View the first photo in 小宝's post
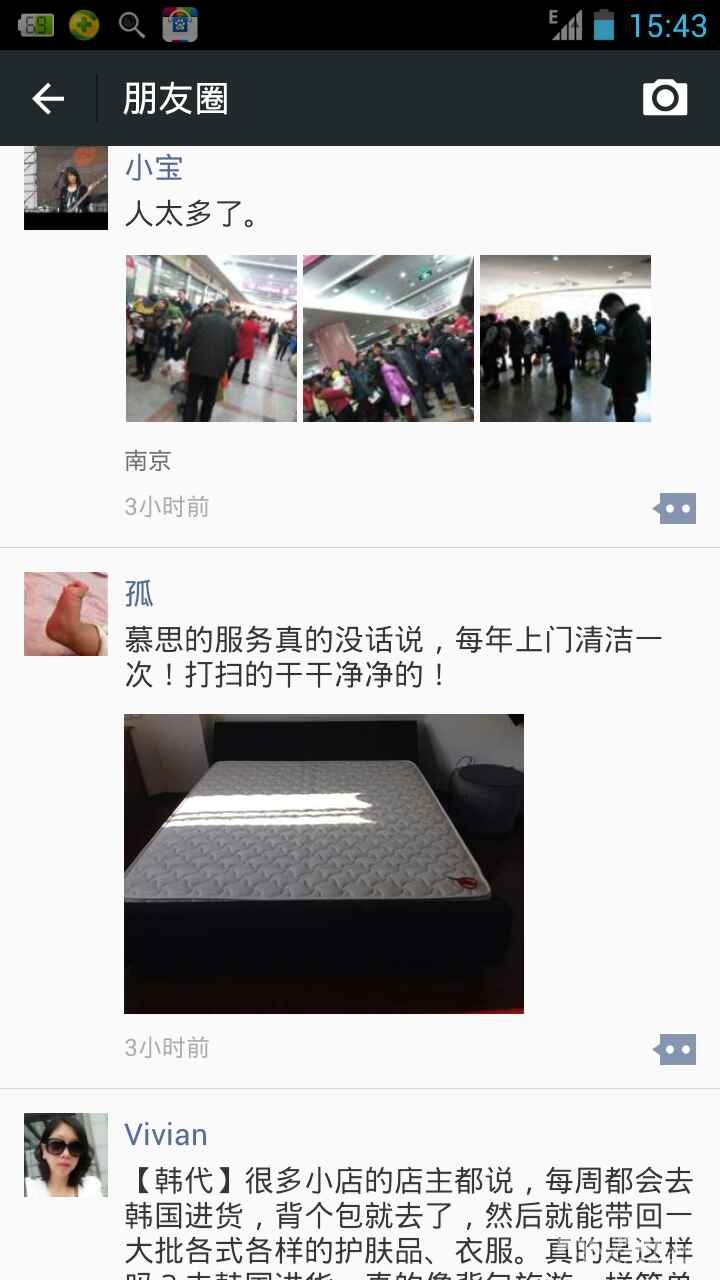Image resolution: width=720 pixels, height=1280 pixels. (x=211, y=338)
